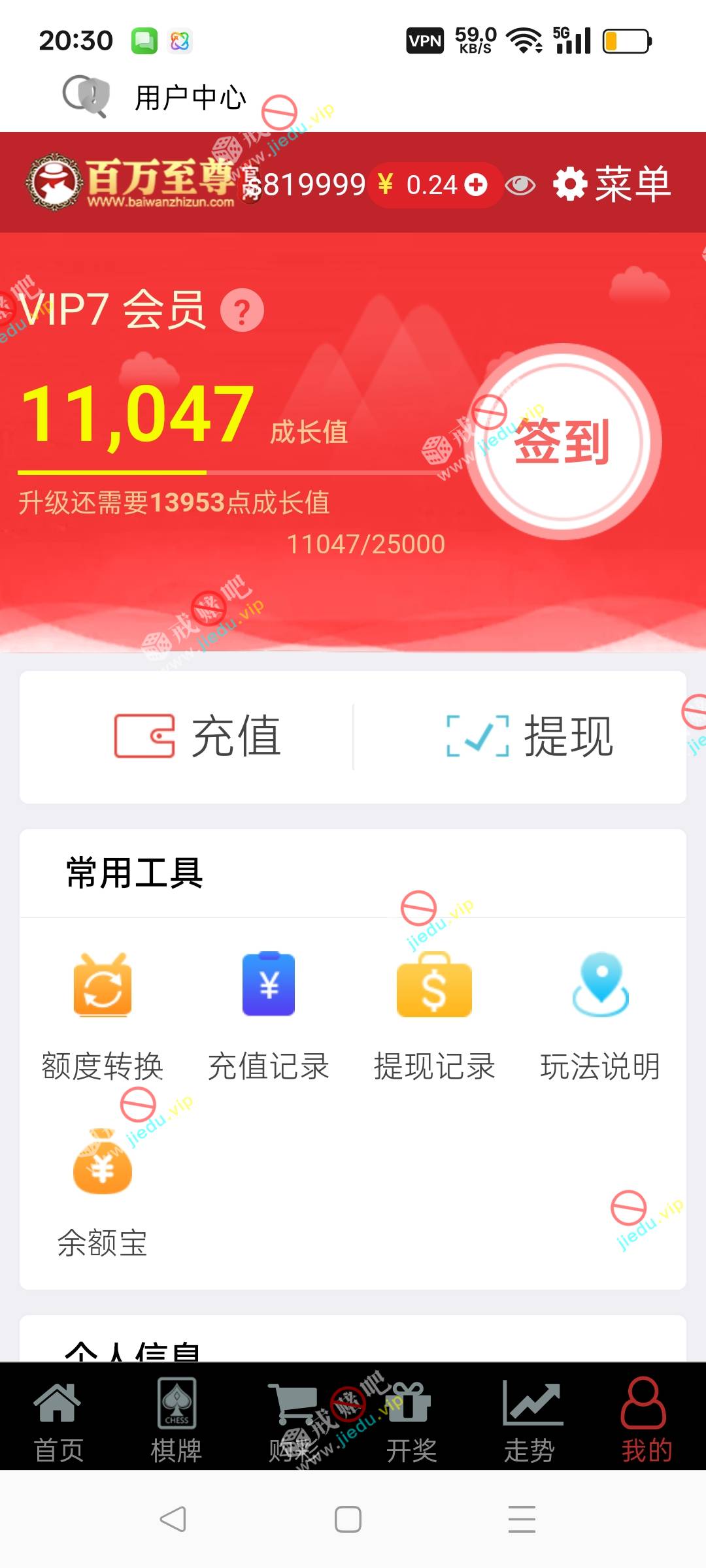The width and height of the screenshot is (706, 1568).
Task: Tap the plus icon beside the balance
Action: point(476,185)
